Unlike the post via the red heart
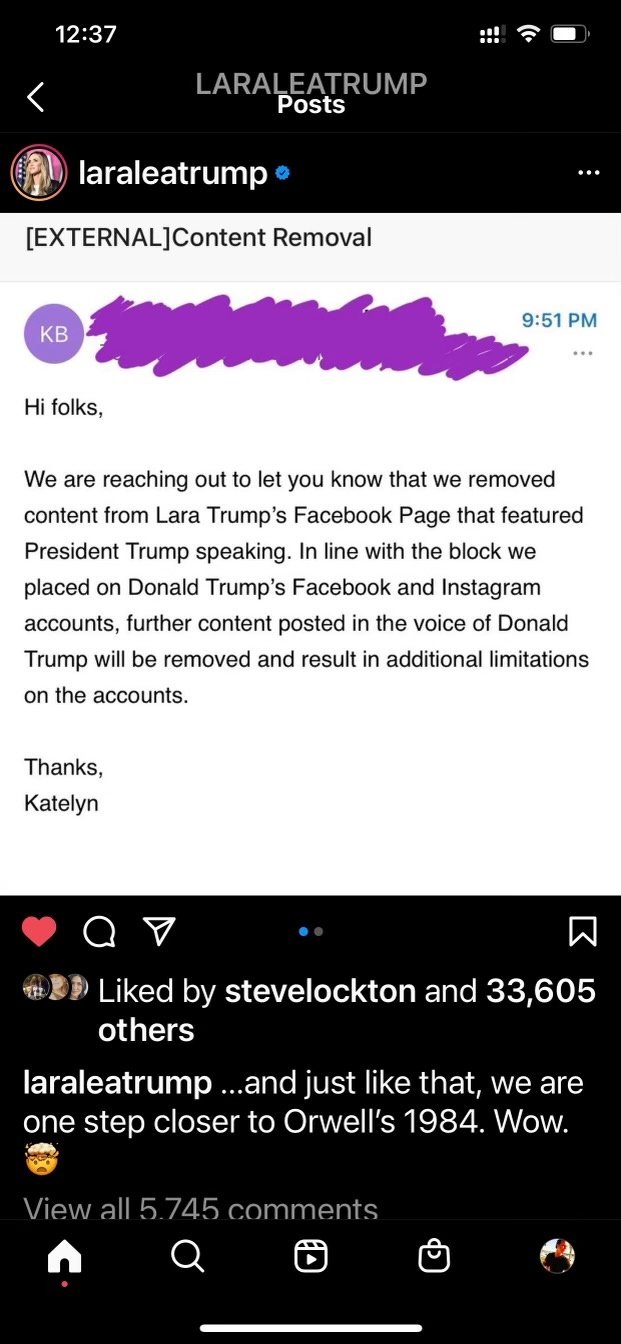The image size is (621, 1344). pos(39,932)
